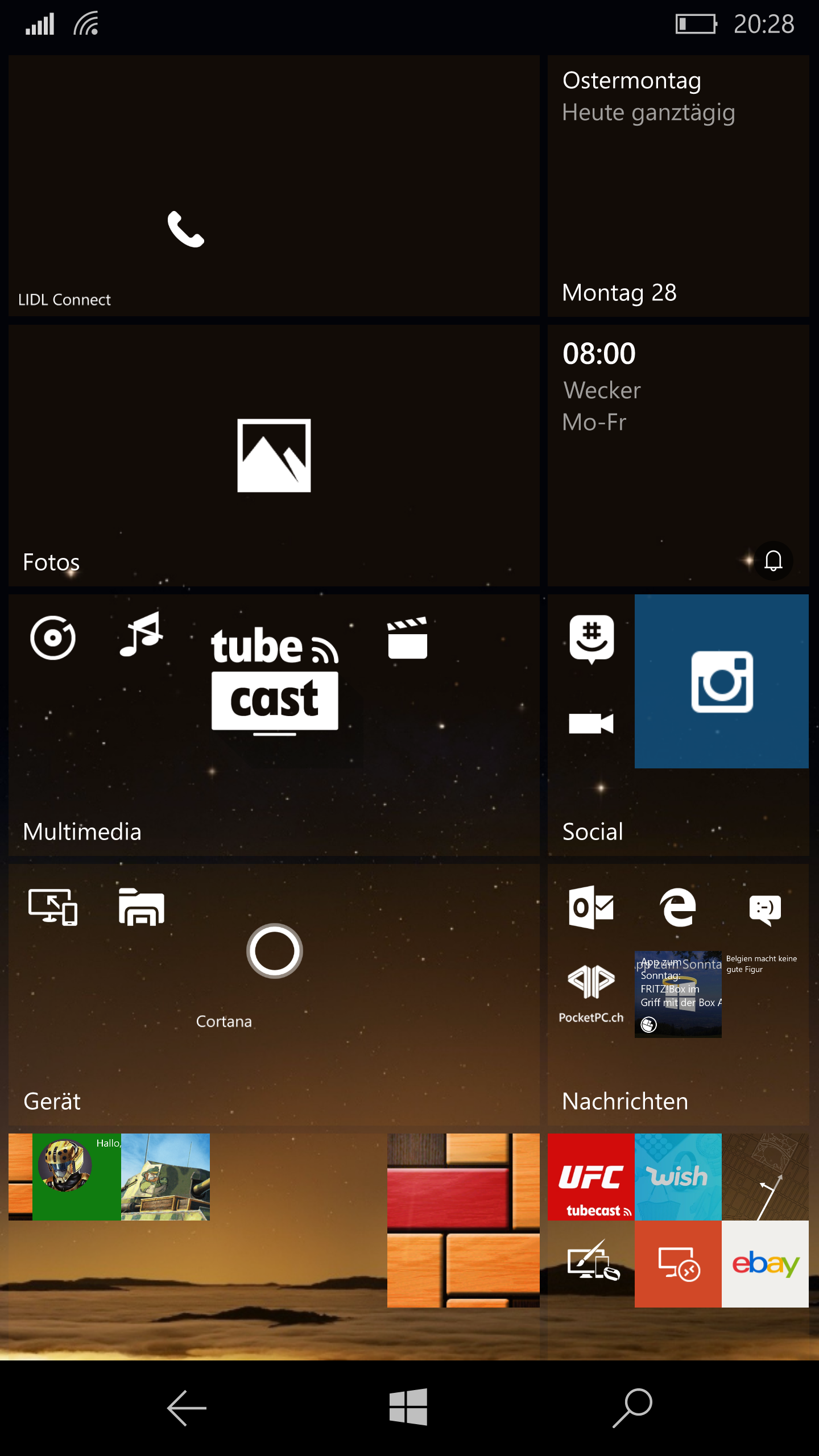Launch Cortana
The width and height of the screenshot is (819, 1456).
[274, 951]
